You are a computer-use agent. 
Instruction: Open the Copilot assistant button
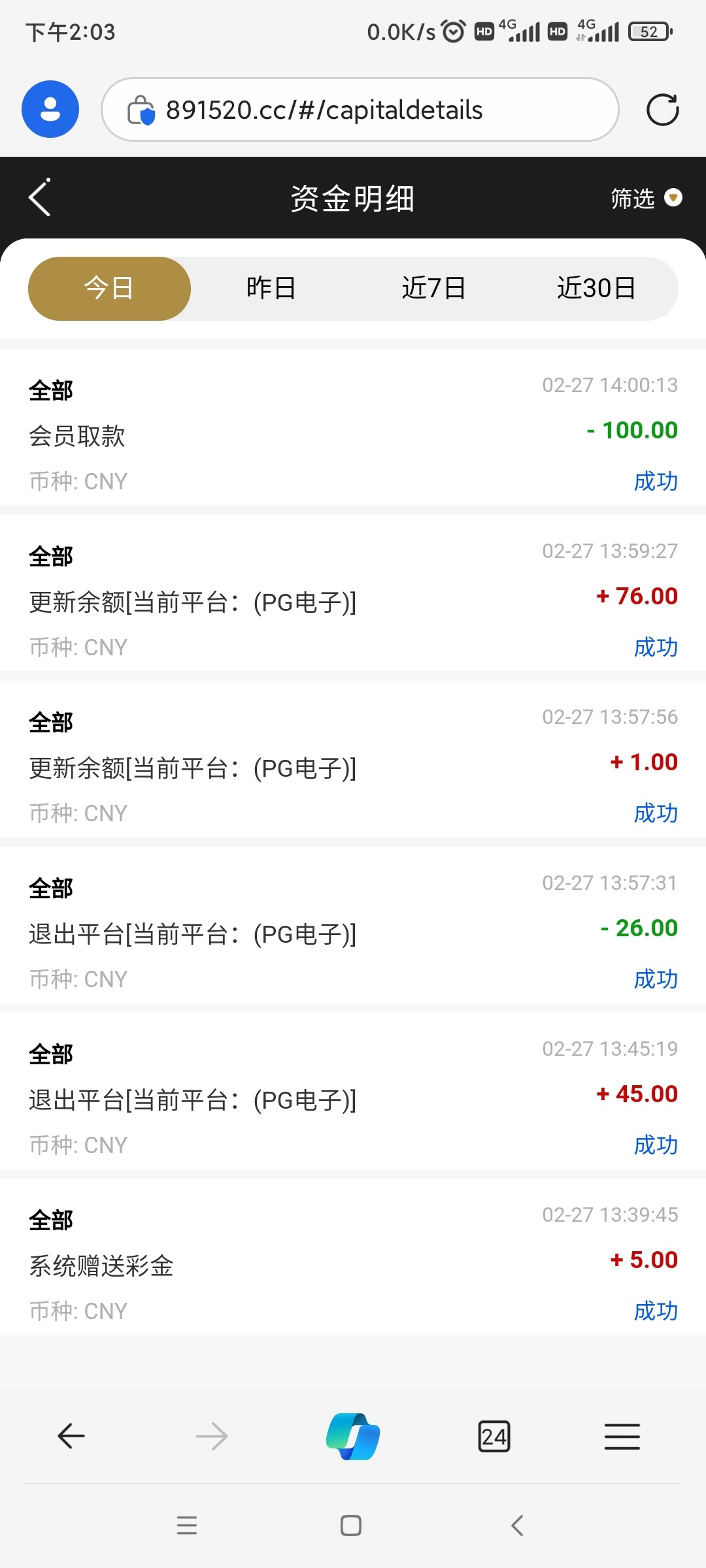click(x=353, y=1436)
